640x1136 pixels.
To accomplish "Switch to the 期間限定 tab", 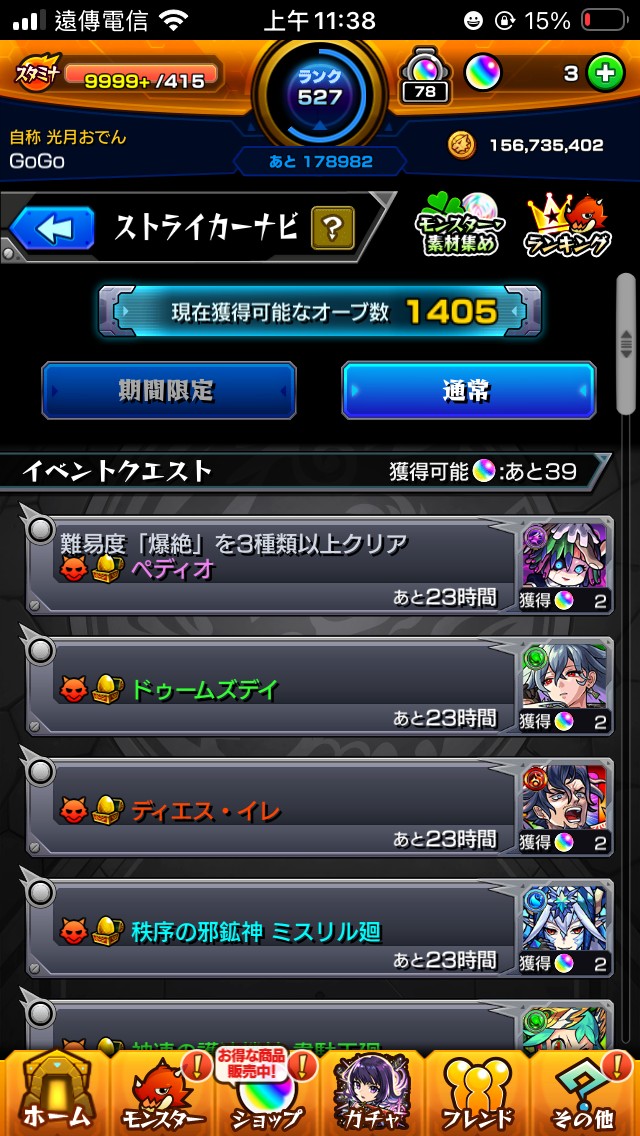I will point(168,390).
